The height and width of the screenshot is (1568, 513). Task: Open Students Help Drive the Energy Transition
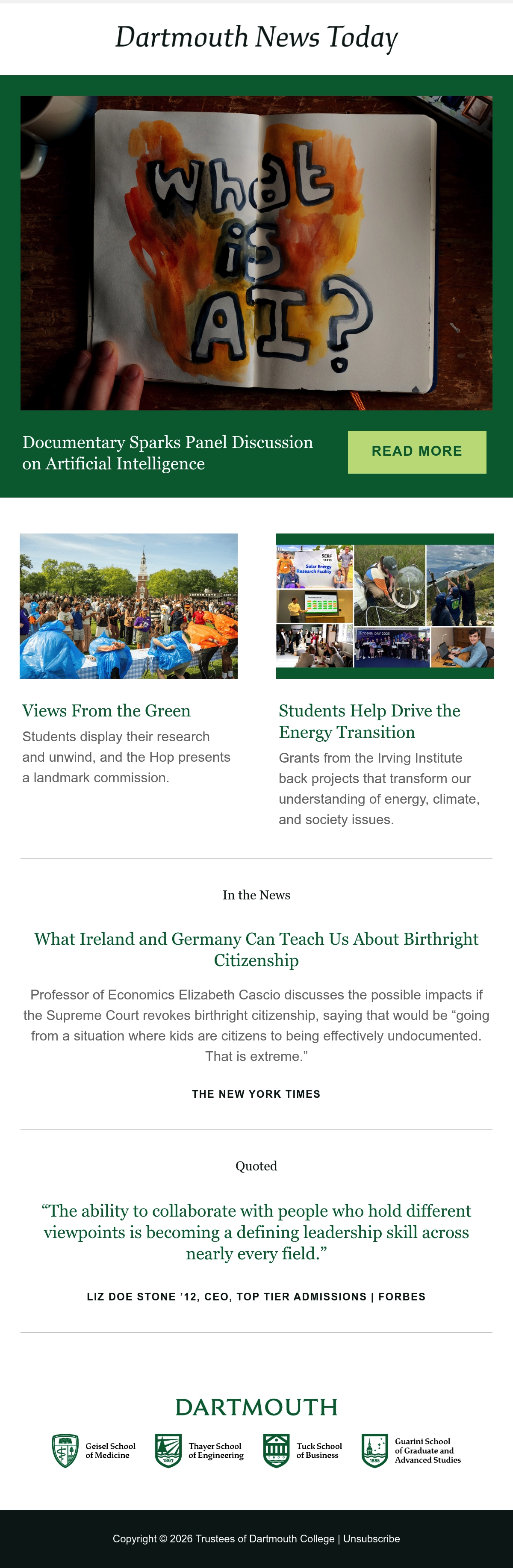[x=369, y=721]
